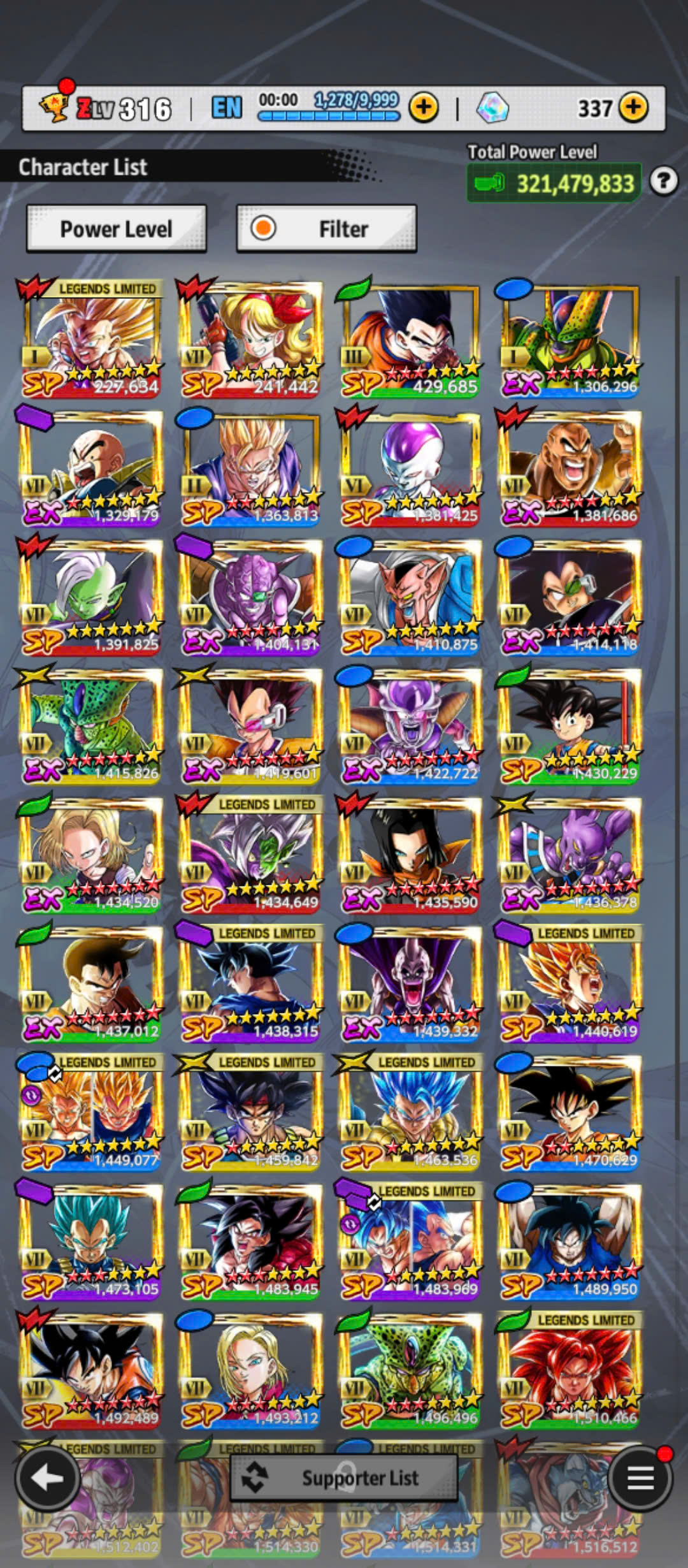Open the hamburger main menu
This screenshot has width=688, height=1568.
[640, 1478]
